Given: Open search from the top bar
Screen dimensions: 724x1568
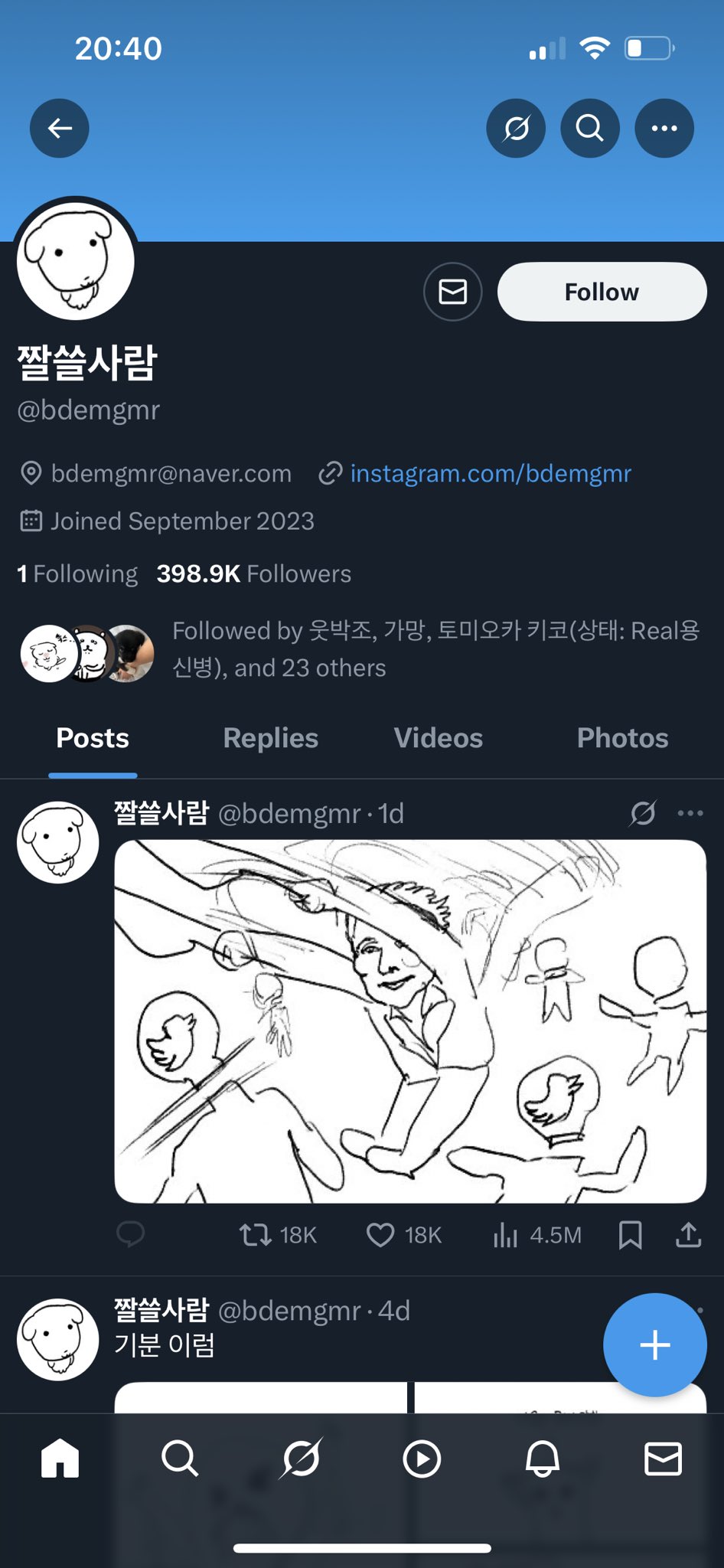Looking at the screenshot, I should click(589, 129).
